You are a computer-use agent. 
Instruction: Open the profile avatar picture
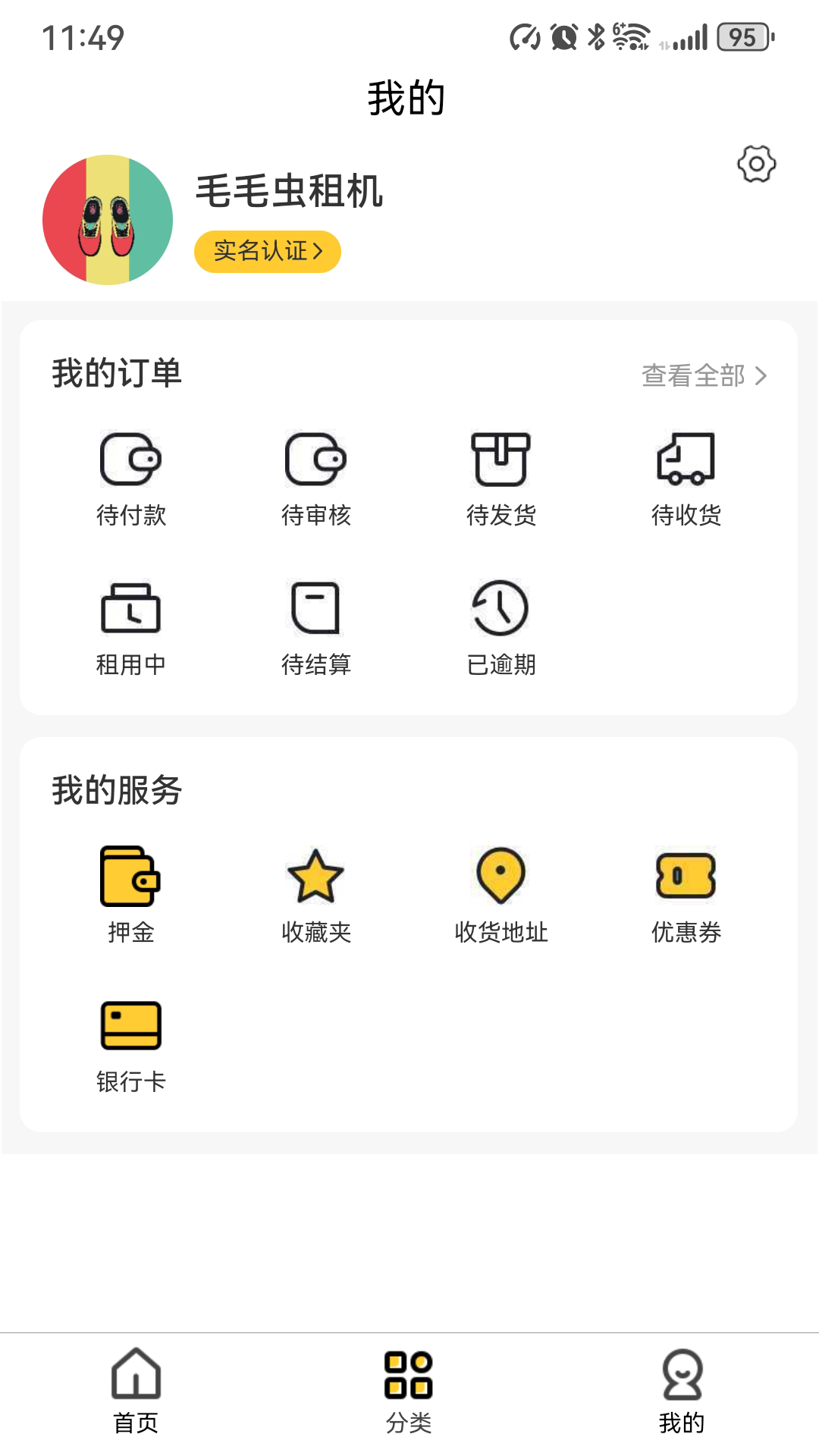click(x=108, y=220)
